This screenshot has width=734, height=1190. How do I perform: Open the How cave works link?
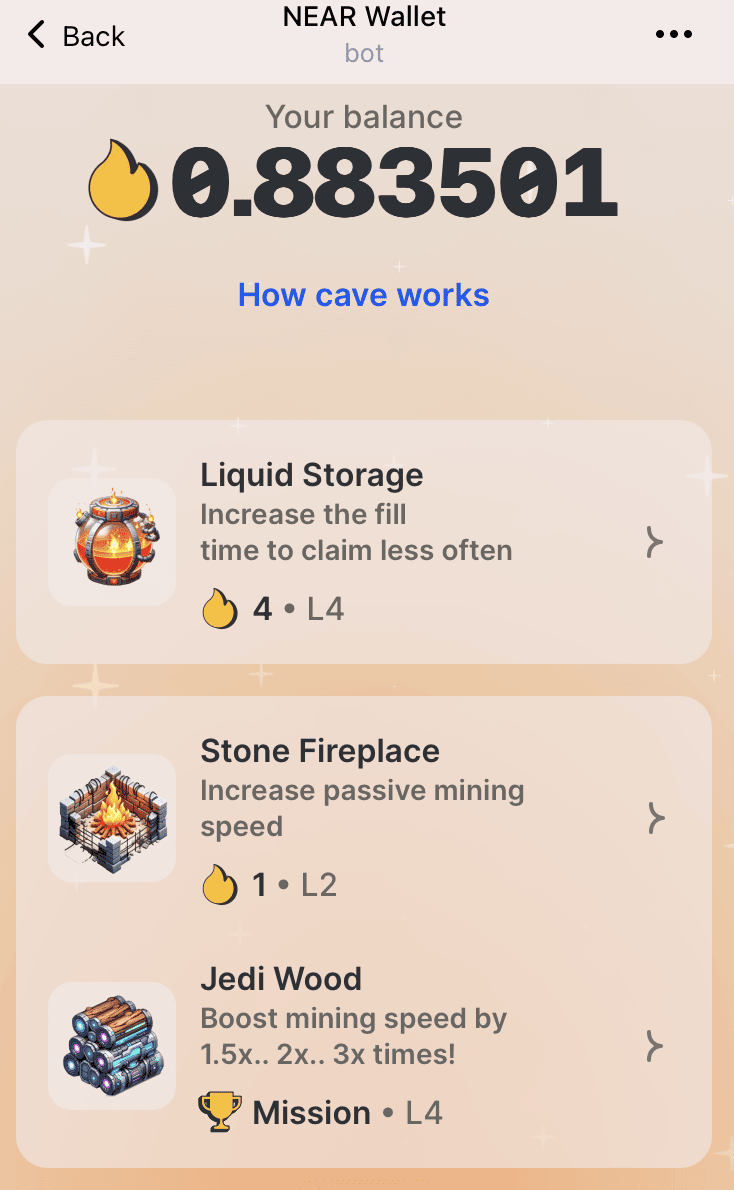pos(363,295)
